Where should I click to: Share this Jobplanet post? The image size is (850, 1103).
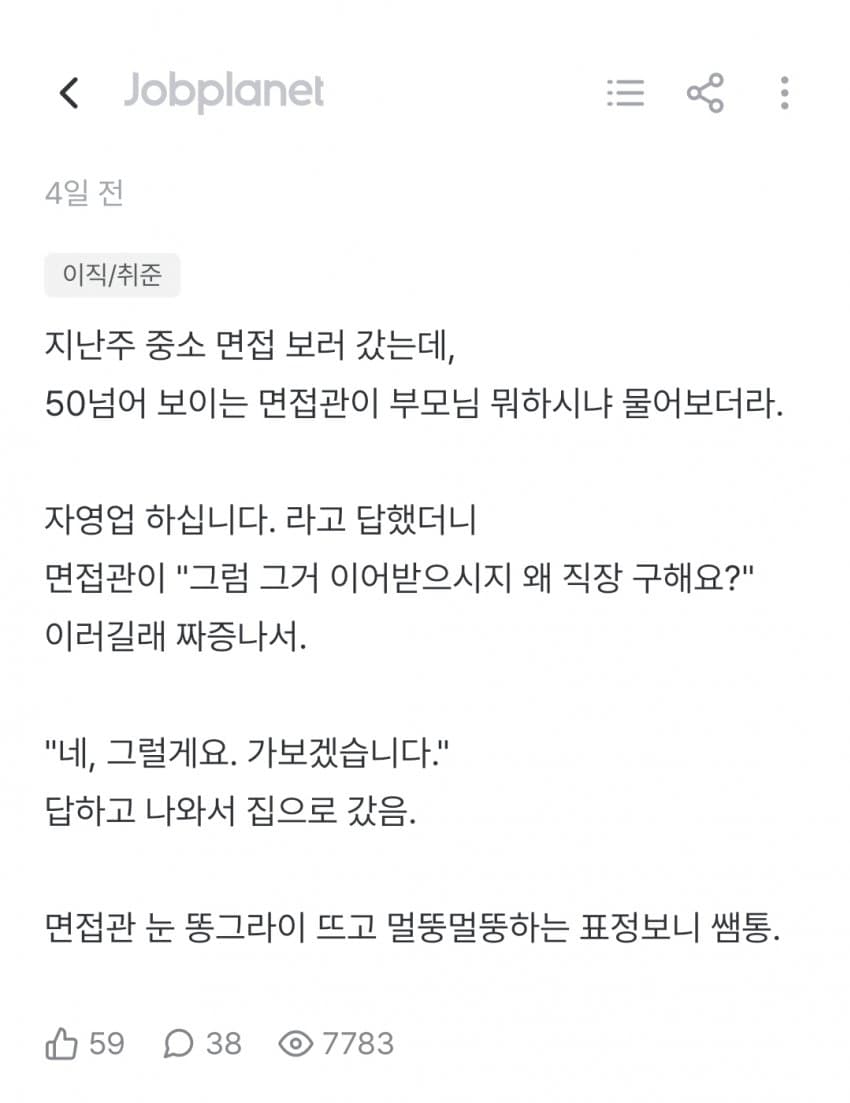tap(705, 93)
